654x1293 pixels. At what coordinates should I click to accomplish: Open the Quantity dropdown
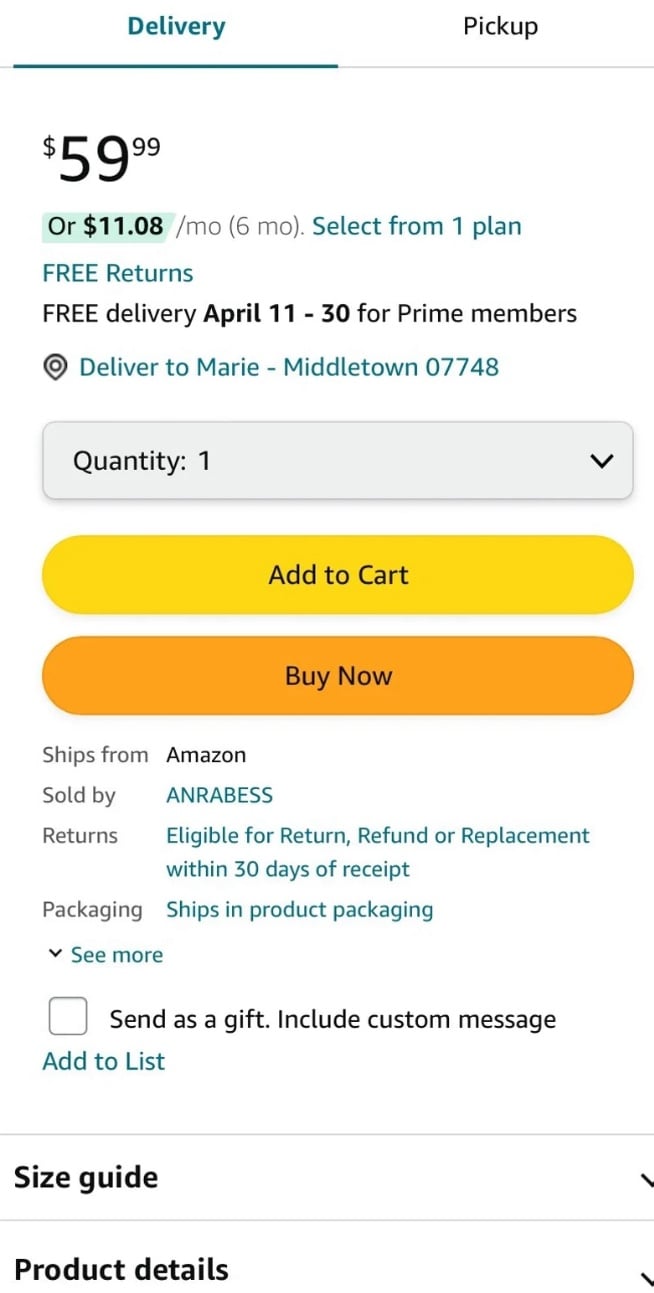(x=338, y=461)
